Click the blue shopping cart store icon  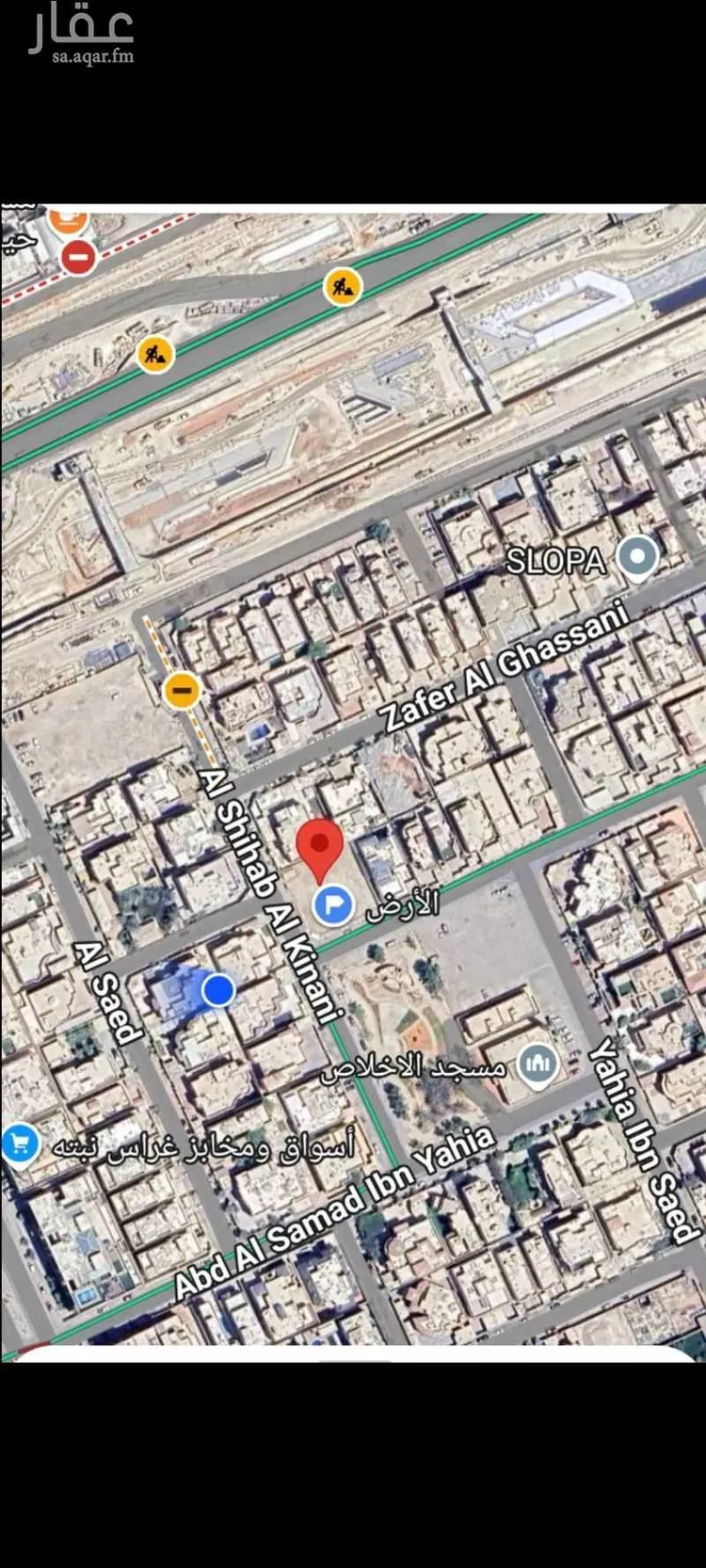tap(21, 1141)
